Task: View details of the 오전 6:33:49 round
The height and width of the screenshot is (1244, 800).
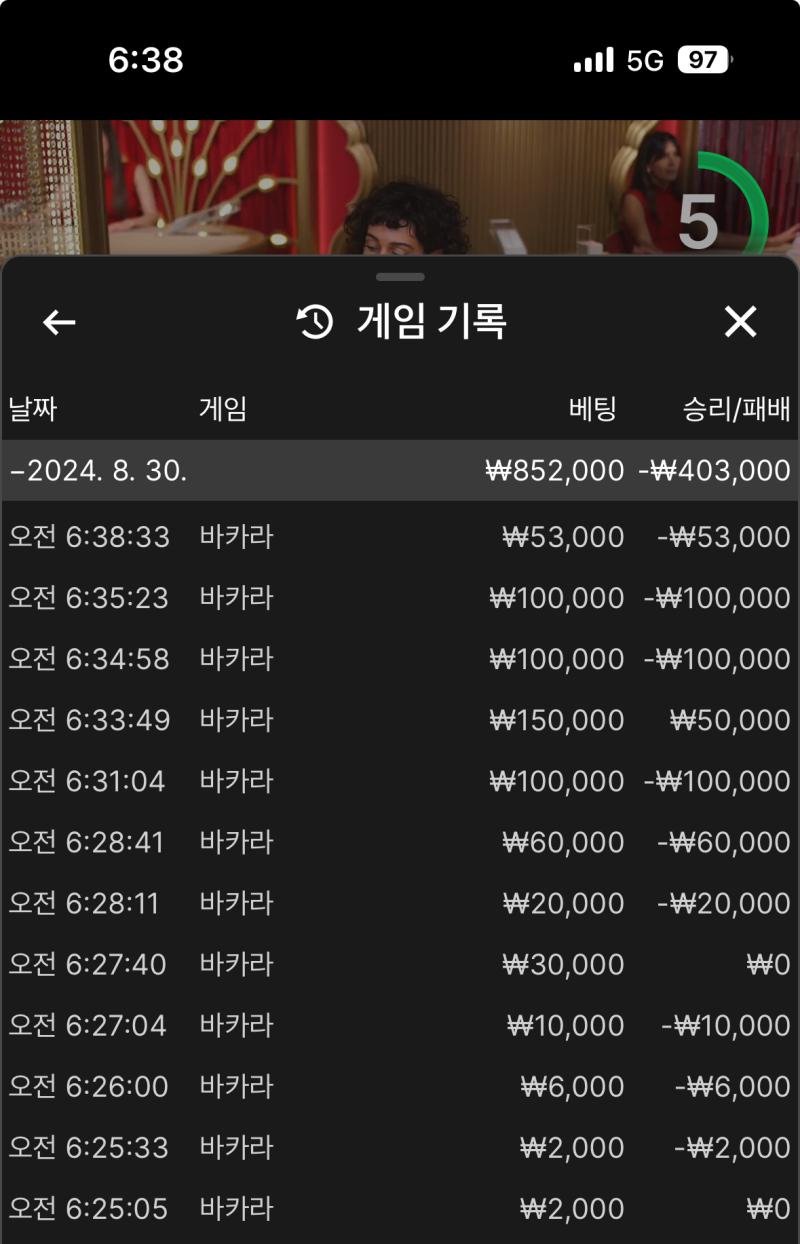Action: (400, 720)
